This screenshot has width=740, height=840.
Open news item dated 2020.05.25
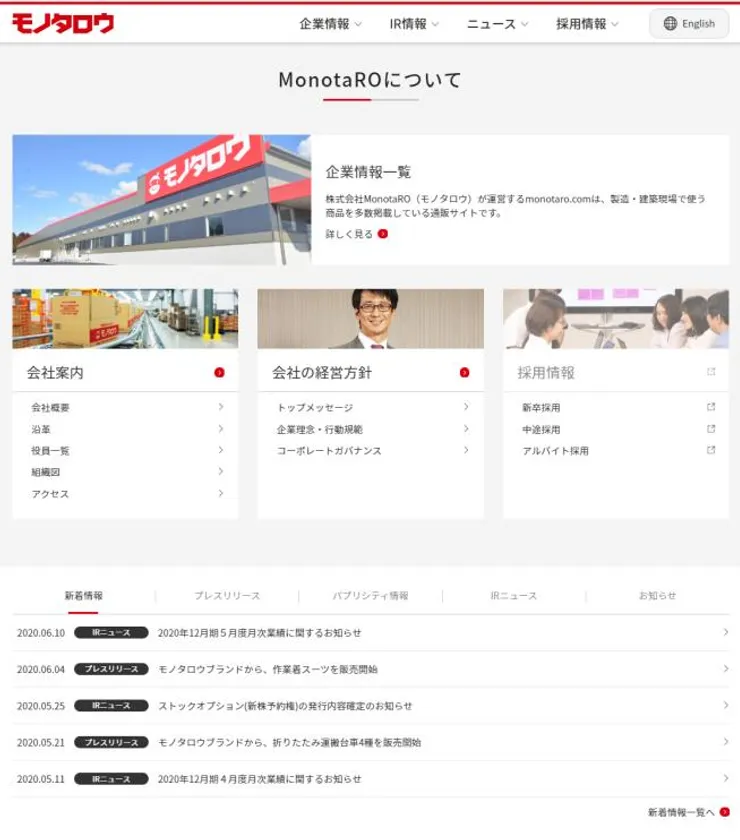pos(370,706)
